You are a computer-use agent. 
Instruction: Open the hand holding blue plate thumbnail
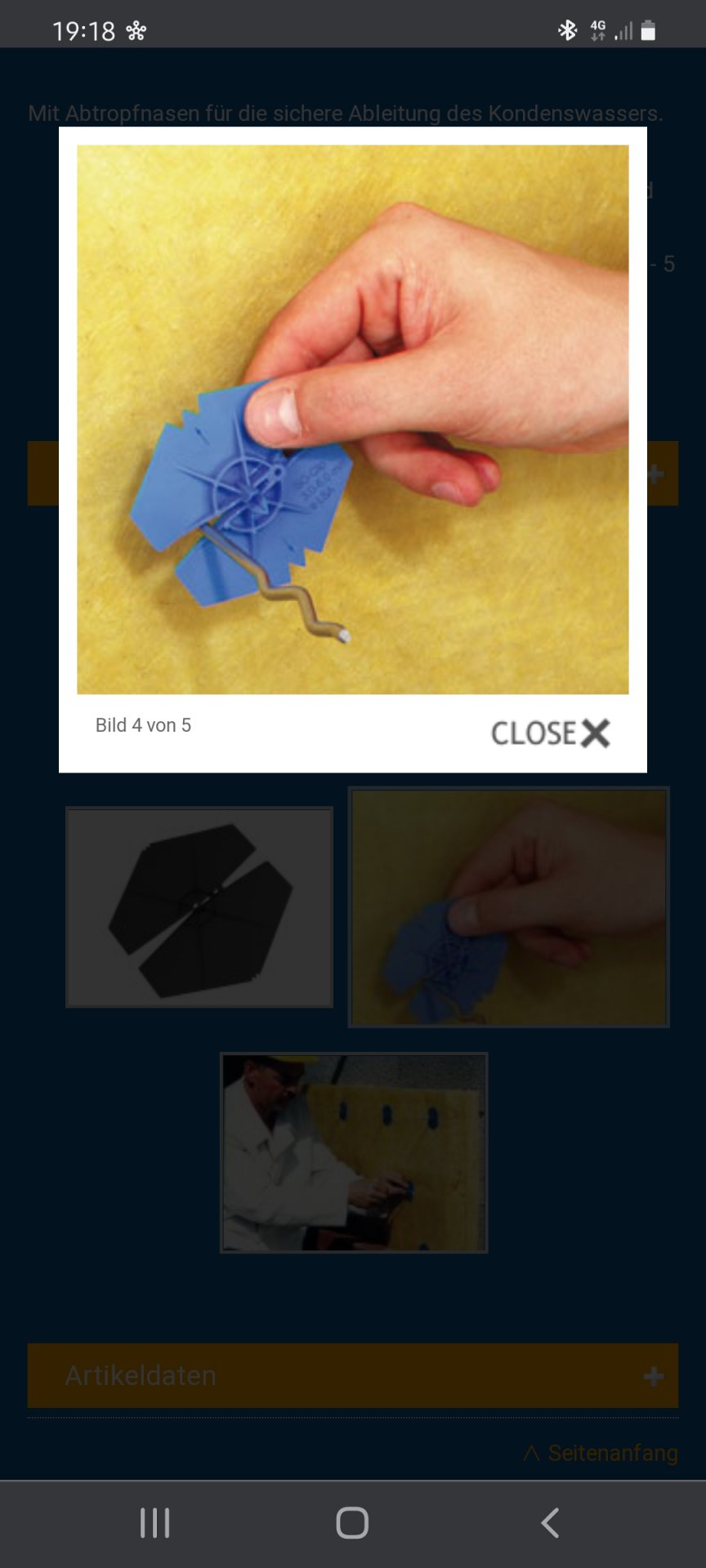(x=508, y=907)
